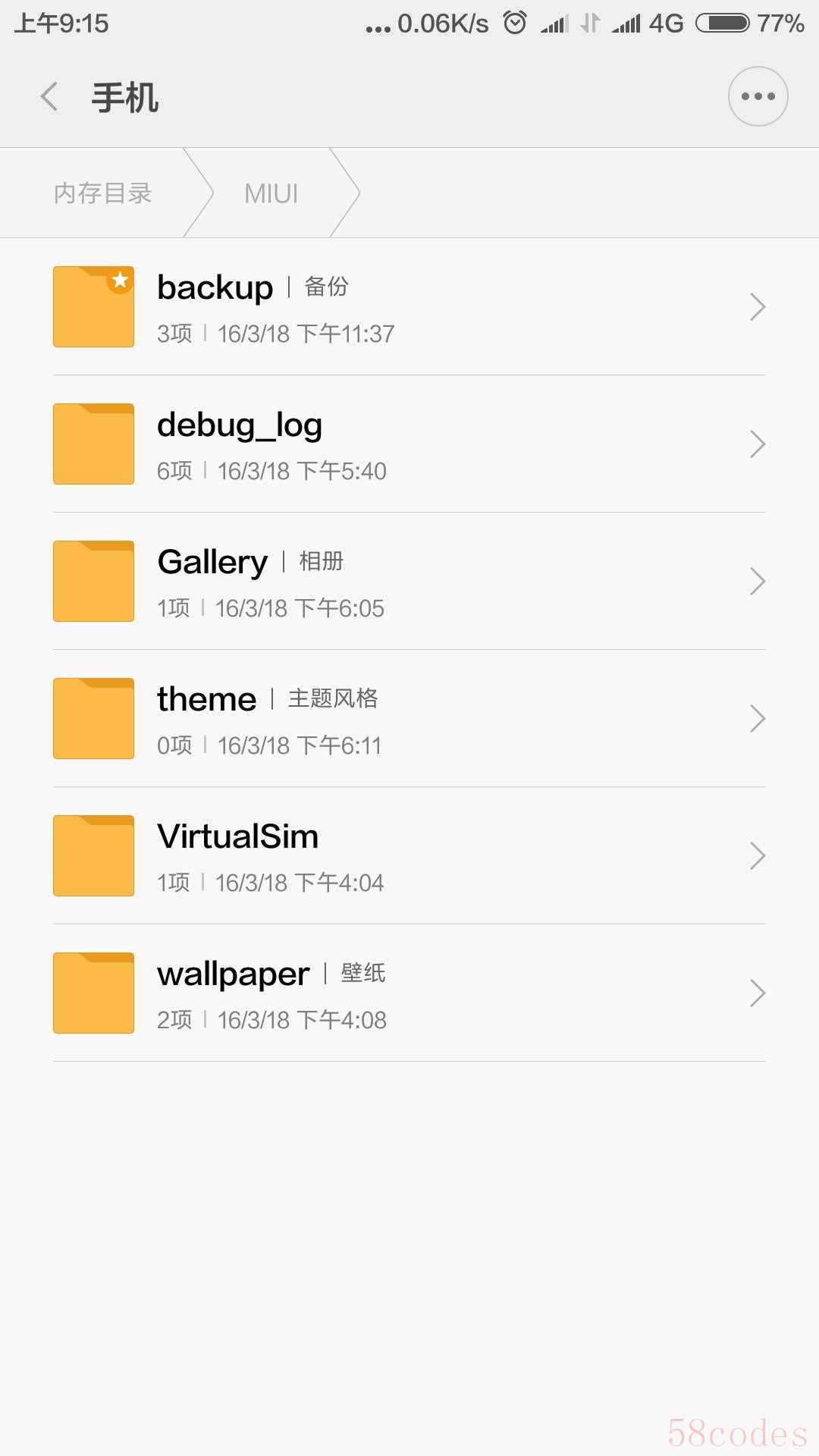Select the MIUI breadcrumb segment
The height and width of the screenshot is (1456, 819).
271,193
